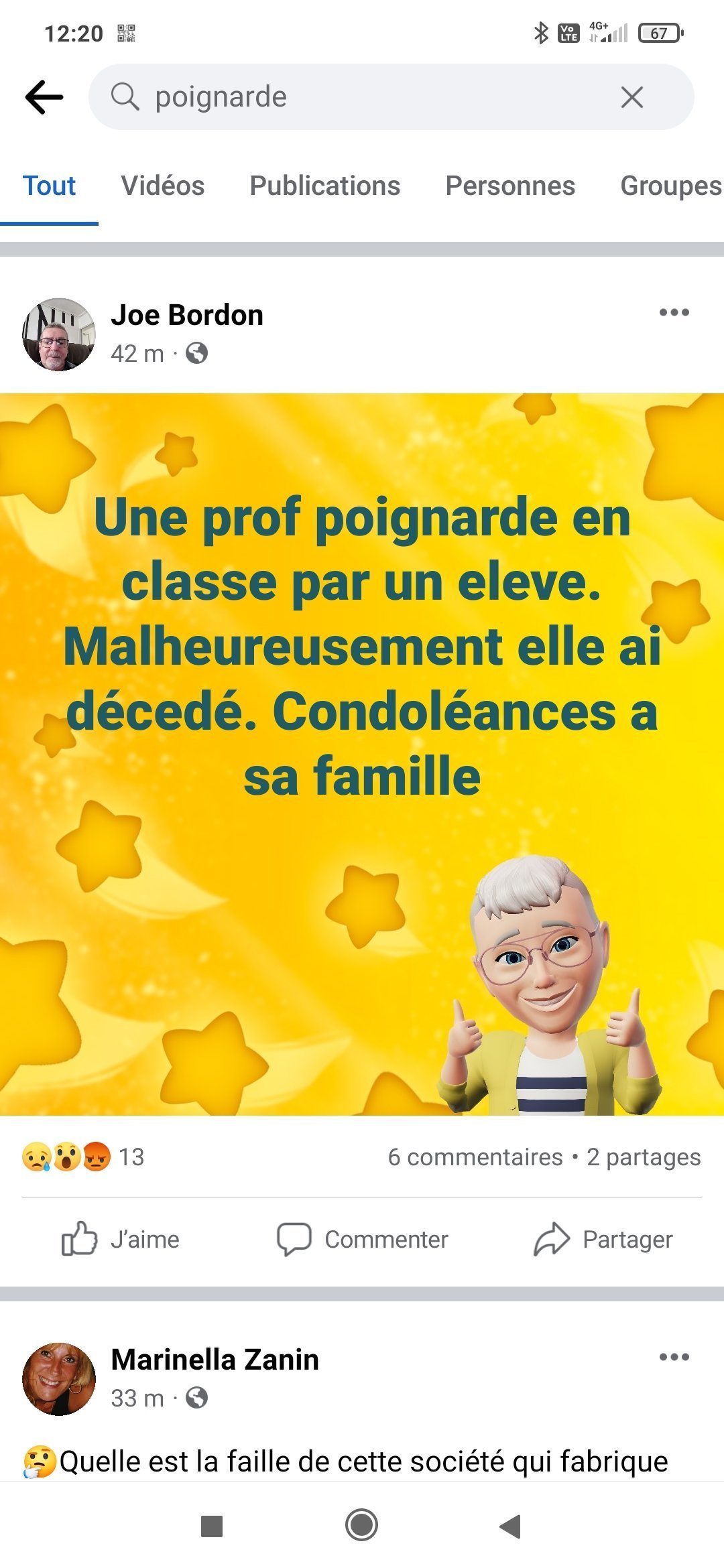The height and width of the screenshot is (1568, 724).
Task: Open the options menu on Joe Bordon's post
Action: click(674, 312)
